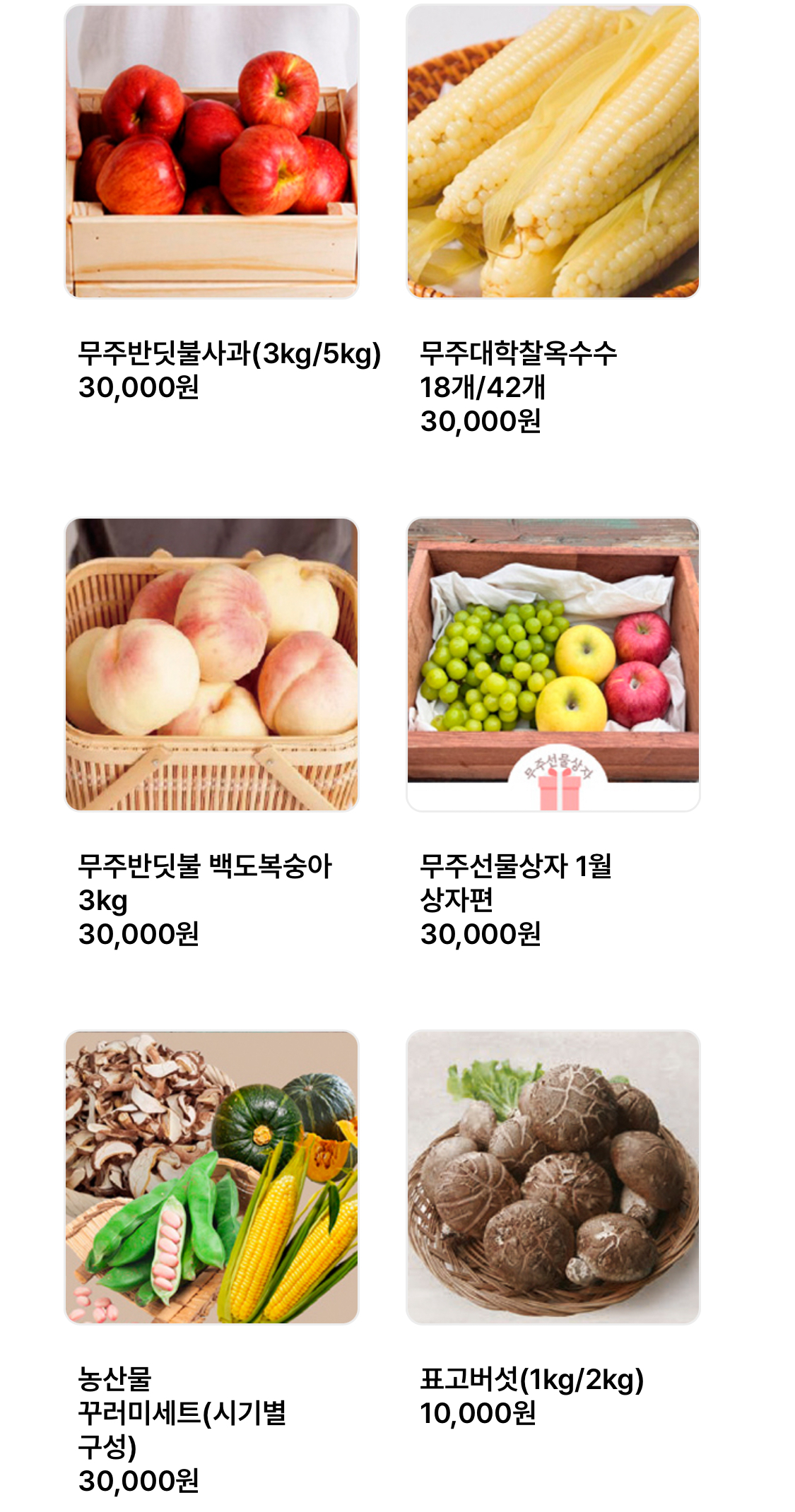This screenshot has height=1512, width=795.
Task: Open the 농산물 꾸러미세트 produce bundle
Action: (x=211, y=1177)
